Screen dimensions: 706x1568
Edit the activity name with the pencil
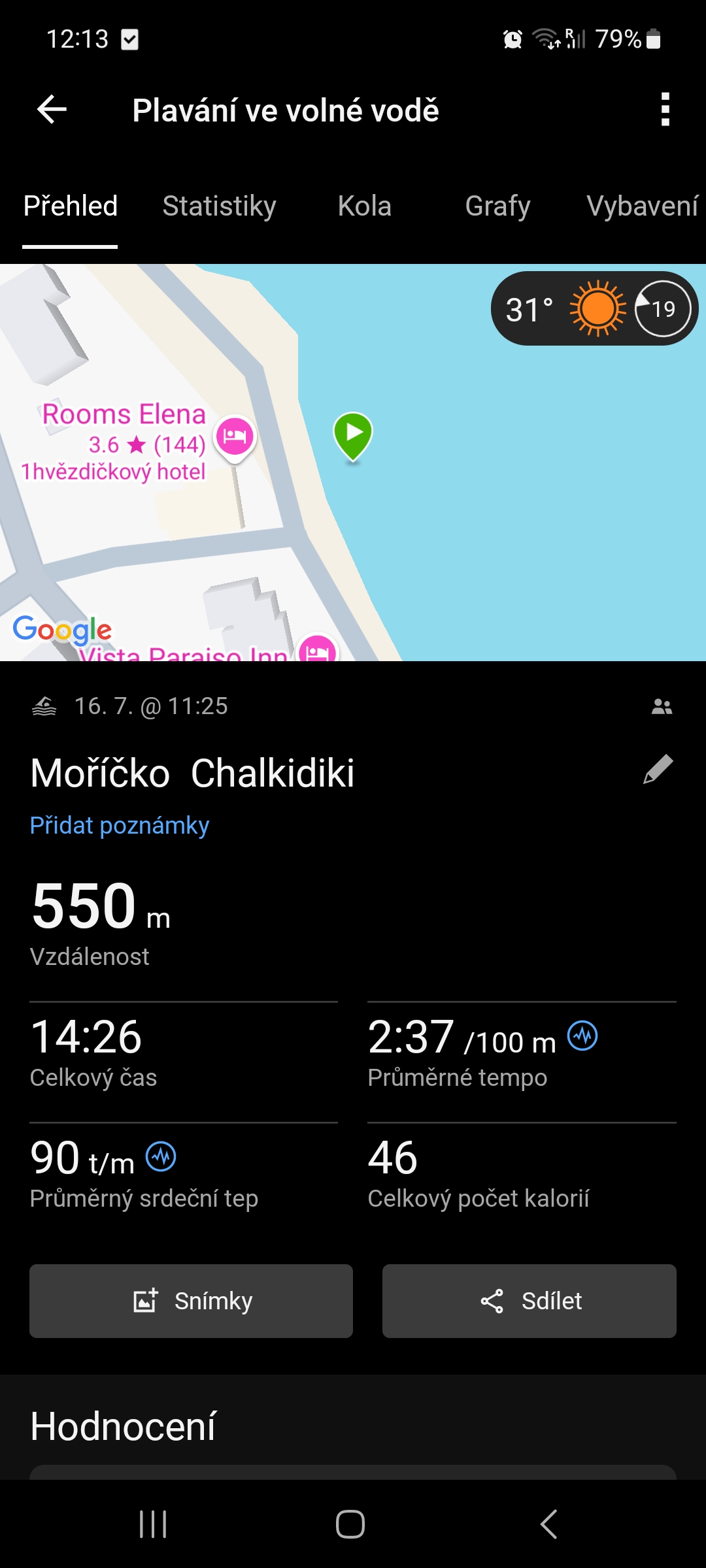pos(658,770)
